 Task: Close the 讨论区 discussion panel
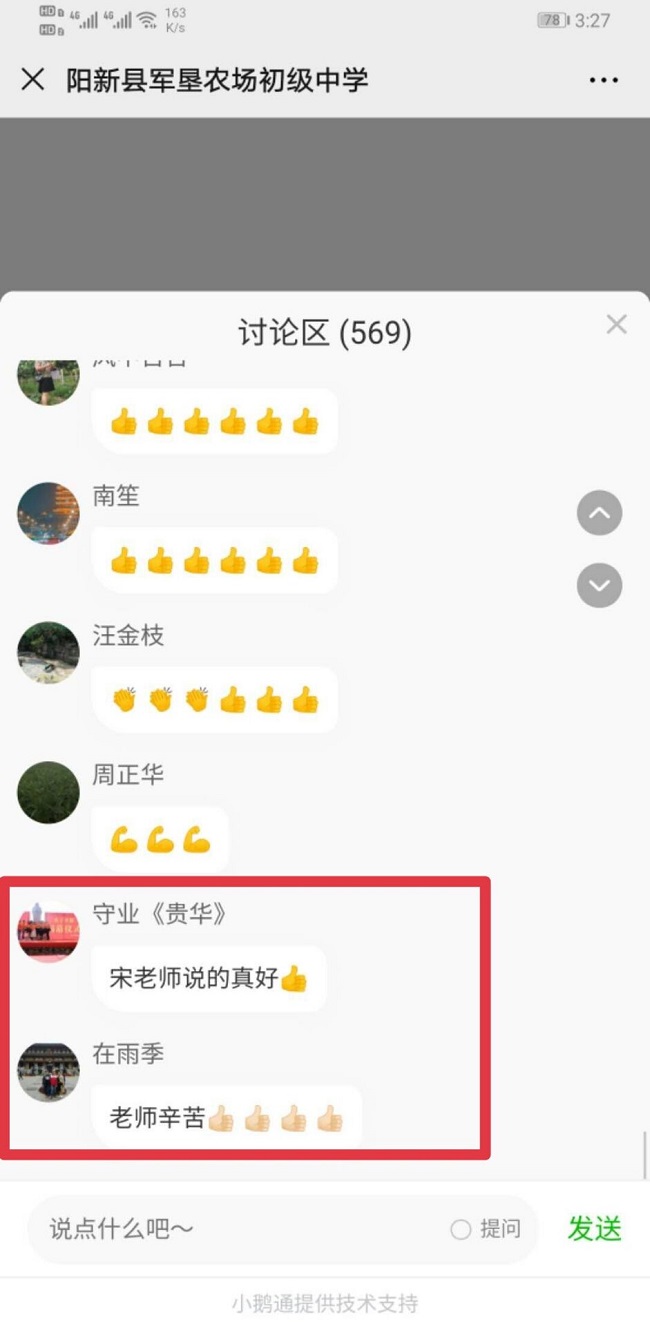(616, 324)
